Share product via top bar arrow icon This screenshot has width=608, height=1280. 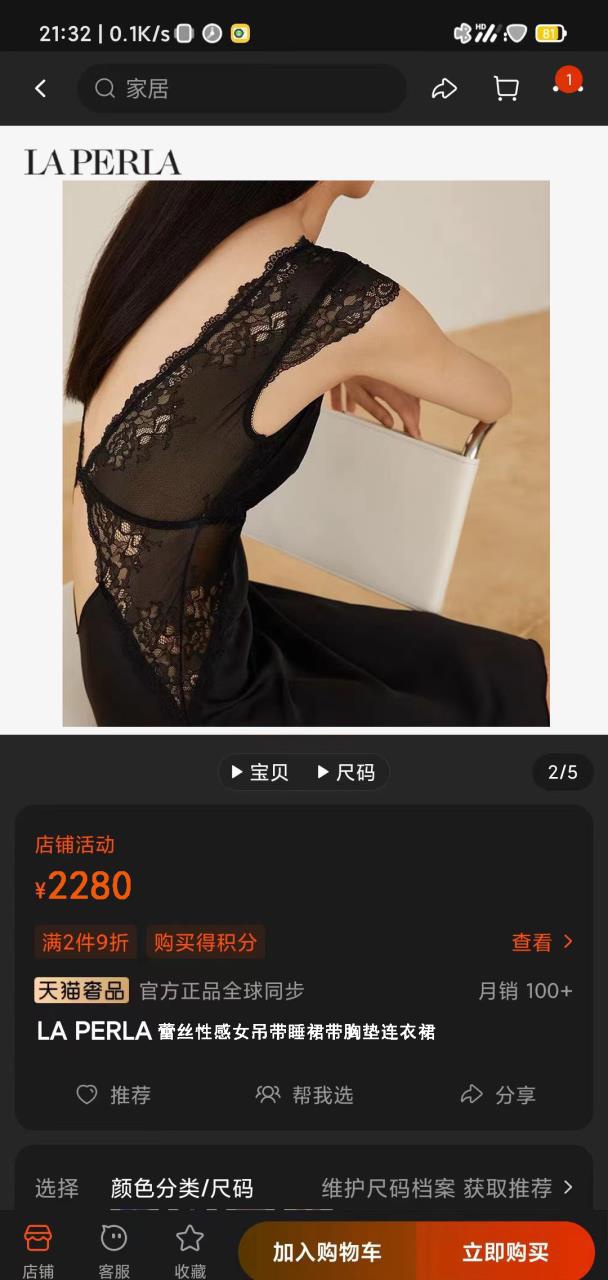click(x=444, y=89)
